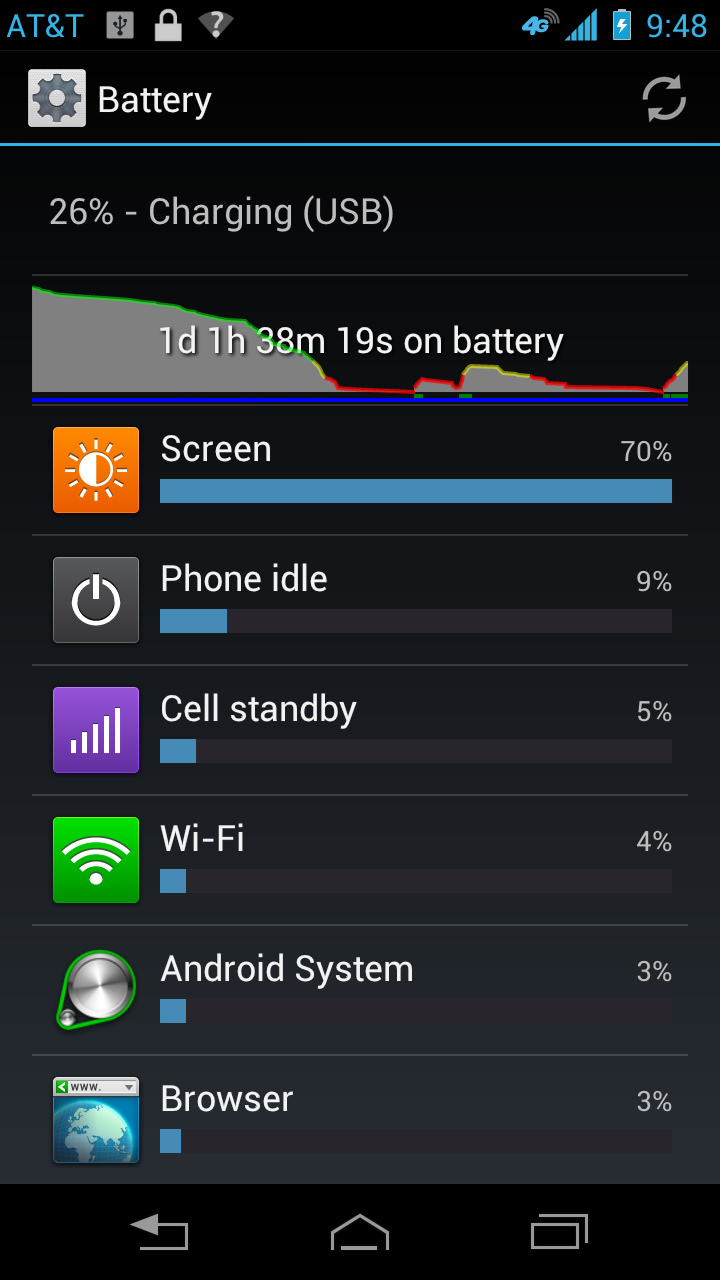Image resolution: width=720 pixels, height=1280 pixels.
Task: Open Cell standby usage details
Action: tap(360, 730)
